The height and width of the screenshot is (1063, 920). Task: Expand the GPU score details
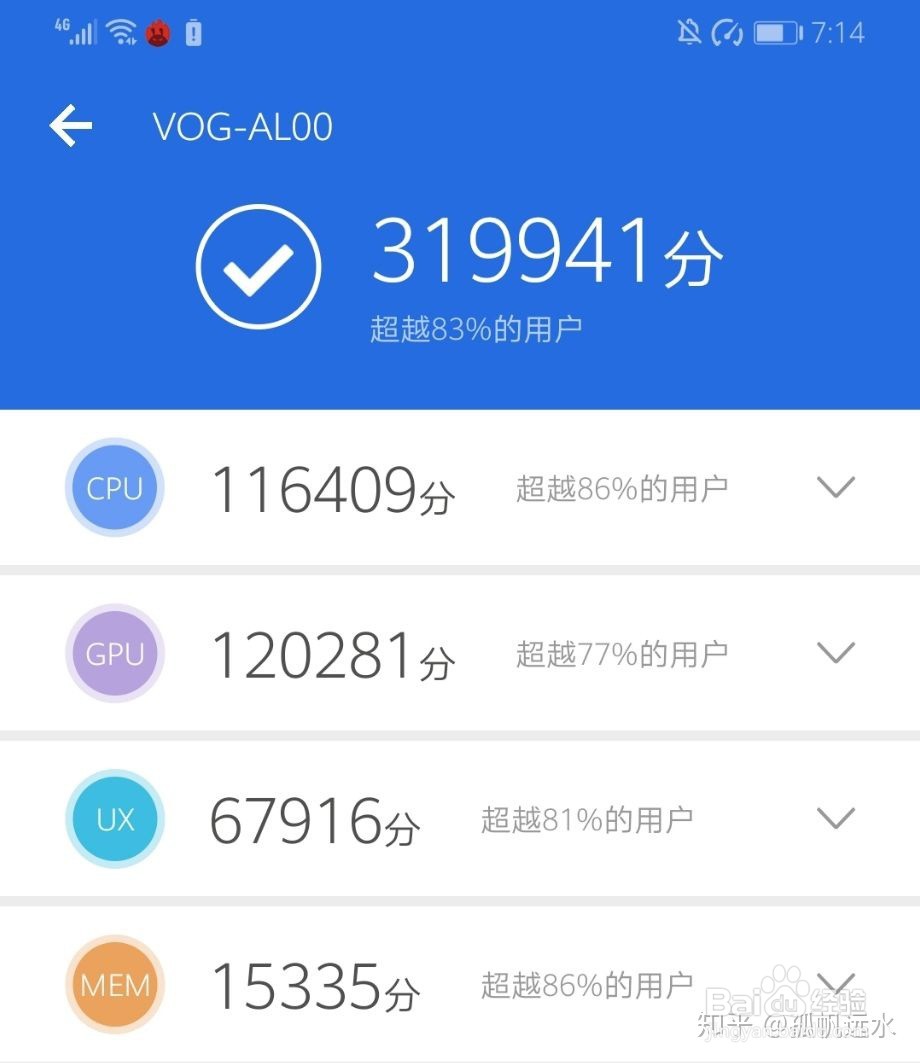[x=835, y=653]
